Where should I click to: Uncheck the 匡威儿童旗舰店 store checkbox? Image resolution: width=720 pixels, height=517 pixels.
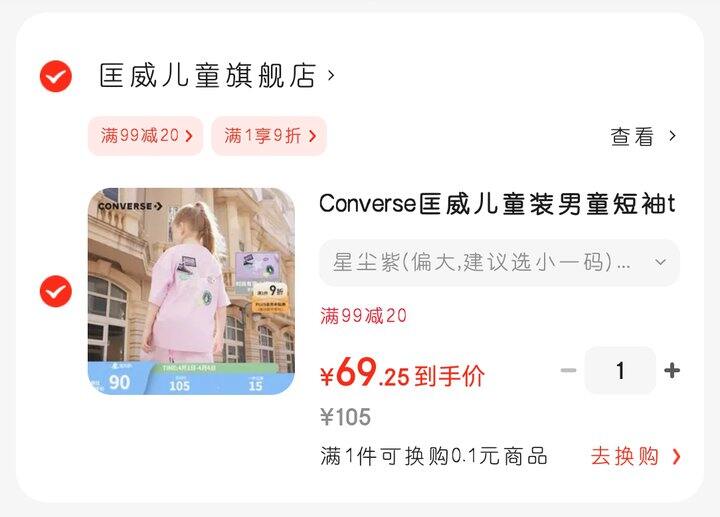pos(56,76)
